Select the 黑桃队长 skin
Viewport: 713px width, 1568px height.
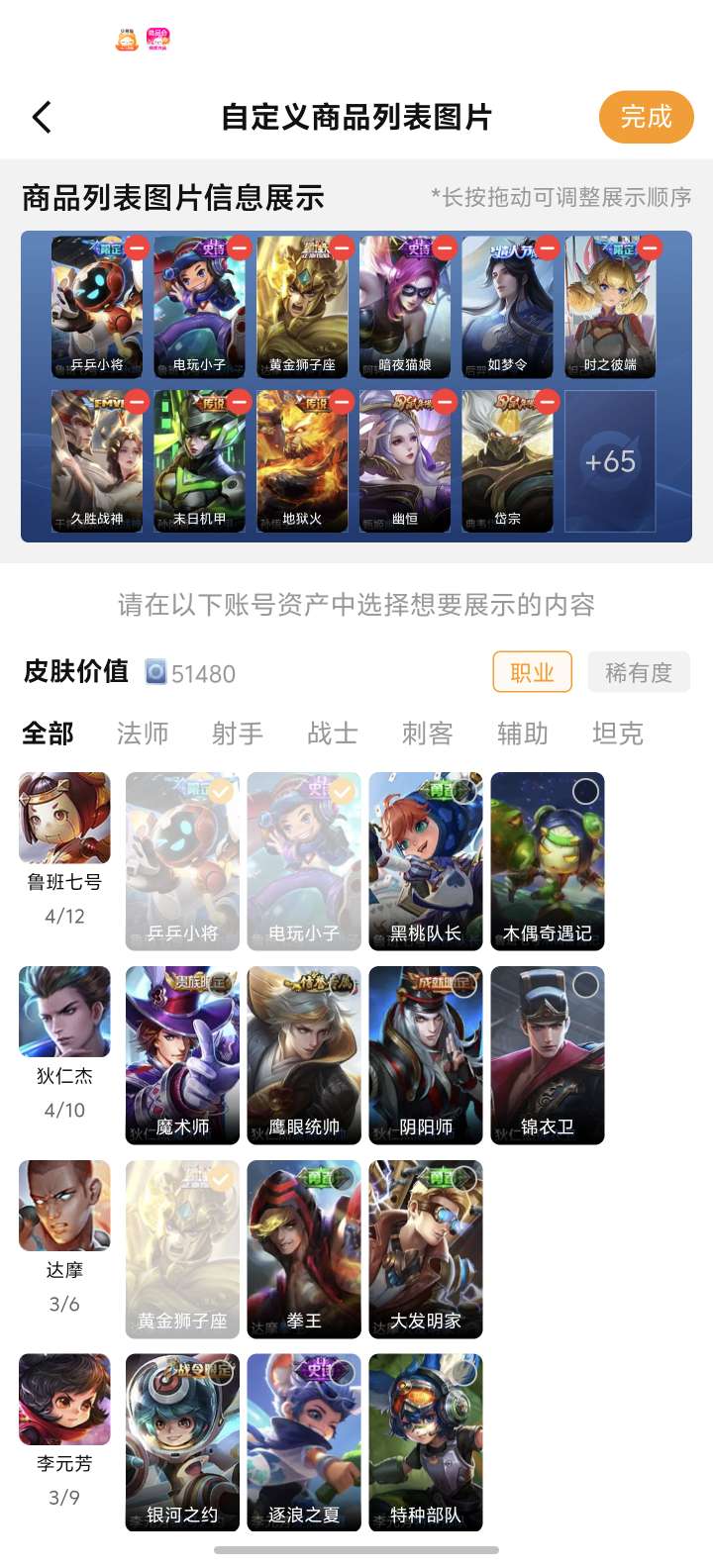coord(426,861)
